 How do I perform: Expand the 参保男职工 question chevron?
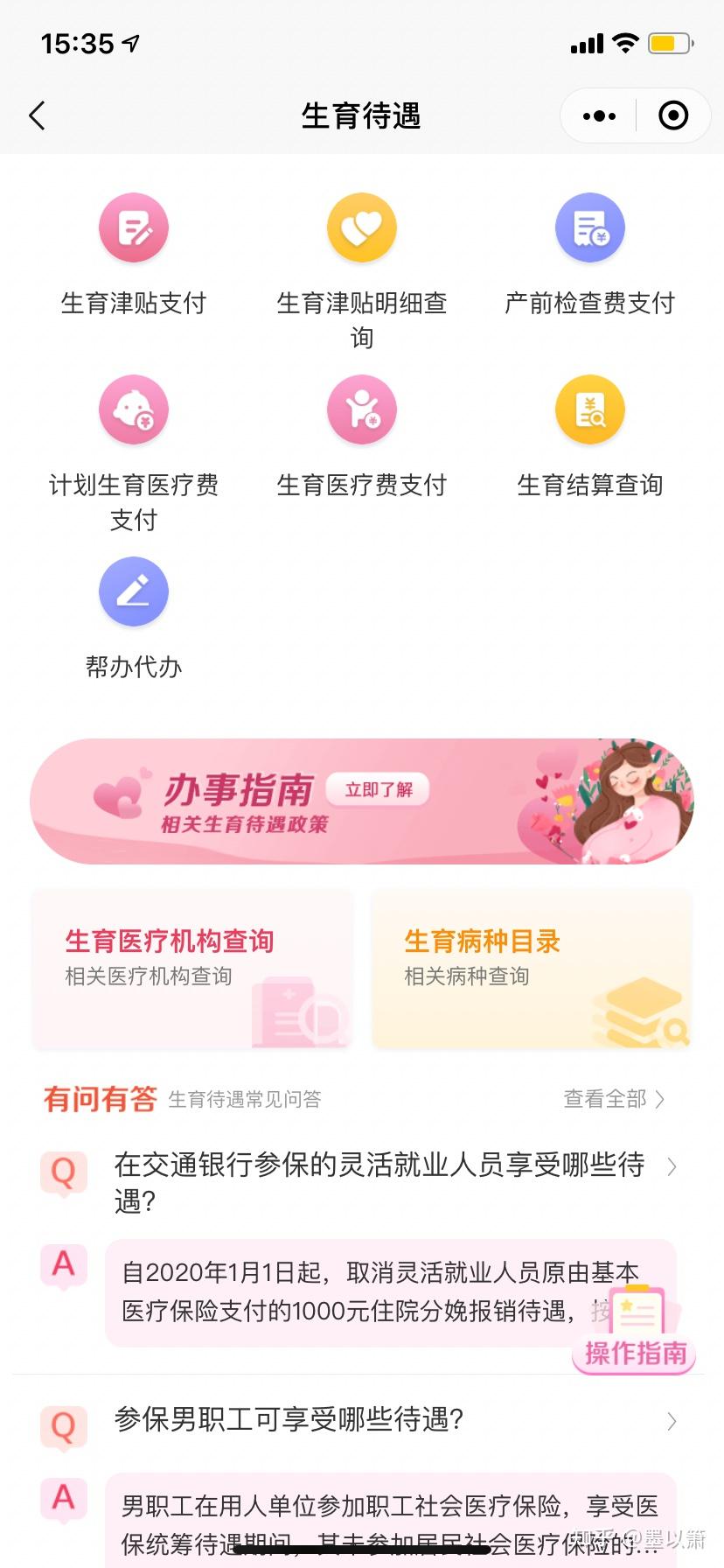[x=672, y=1422]
